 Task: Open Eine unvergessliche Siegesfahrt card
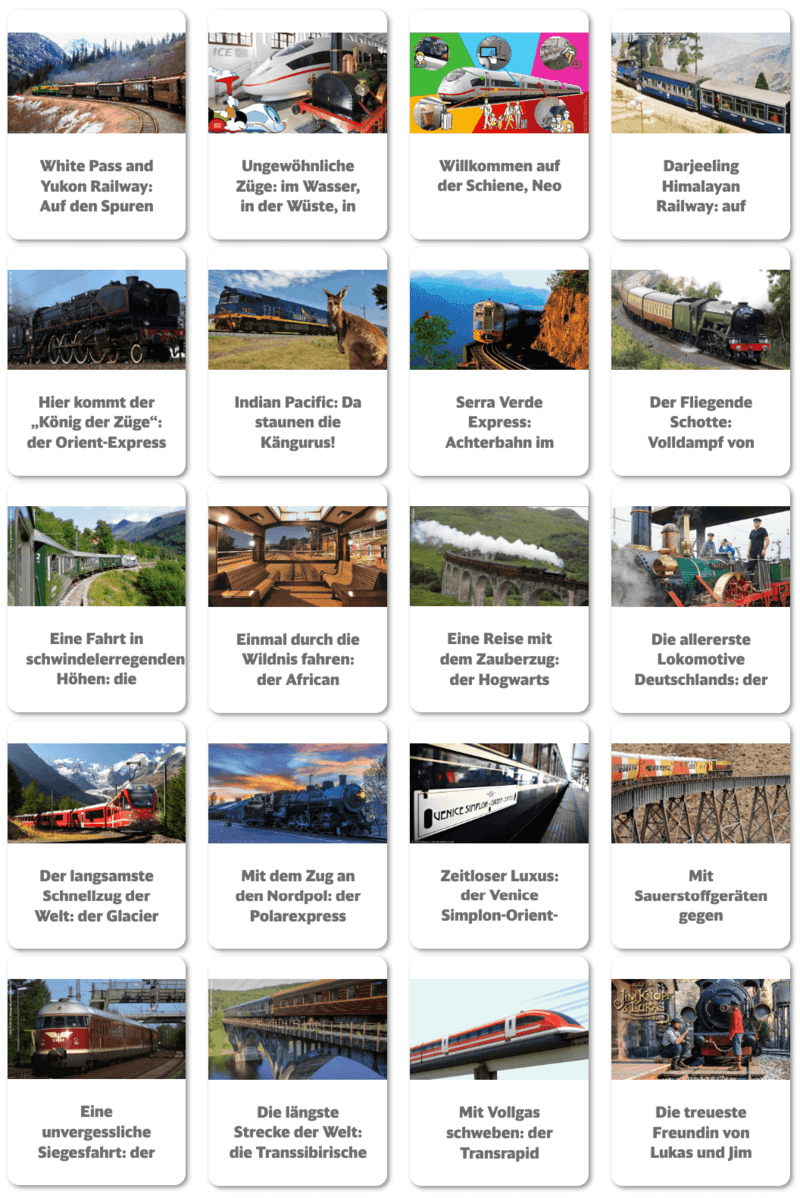pos(97,1071)
